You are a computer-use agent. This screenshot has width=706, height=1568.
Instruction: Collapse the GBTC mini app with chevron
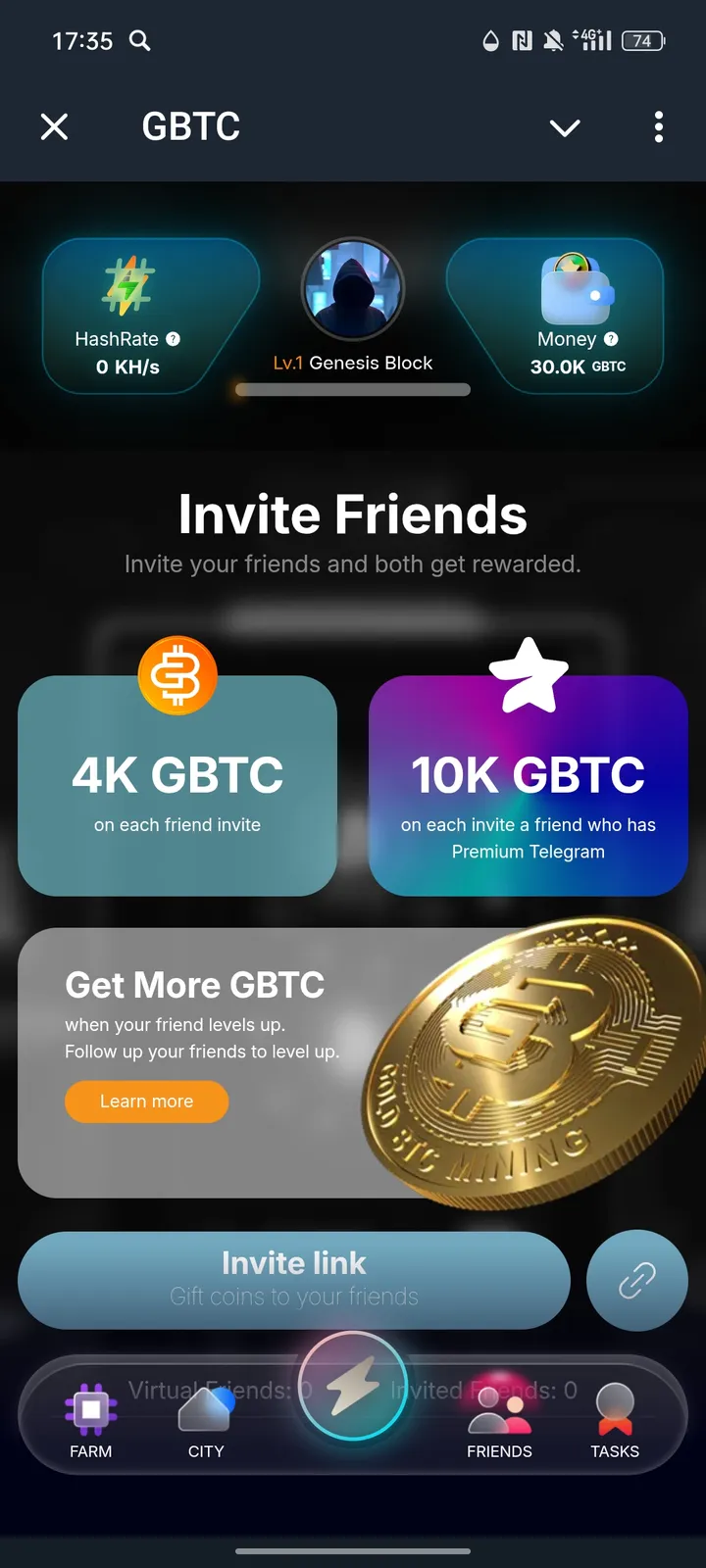click(565, 127)
